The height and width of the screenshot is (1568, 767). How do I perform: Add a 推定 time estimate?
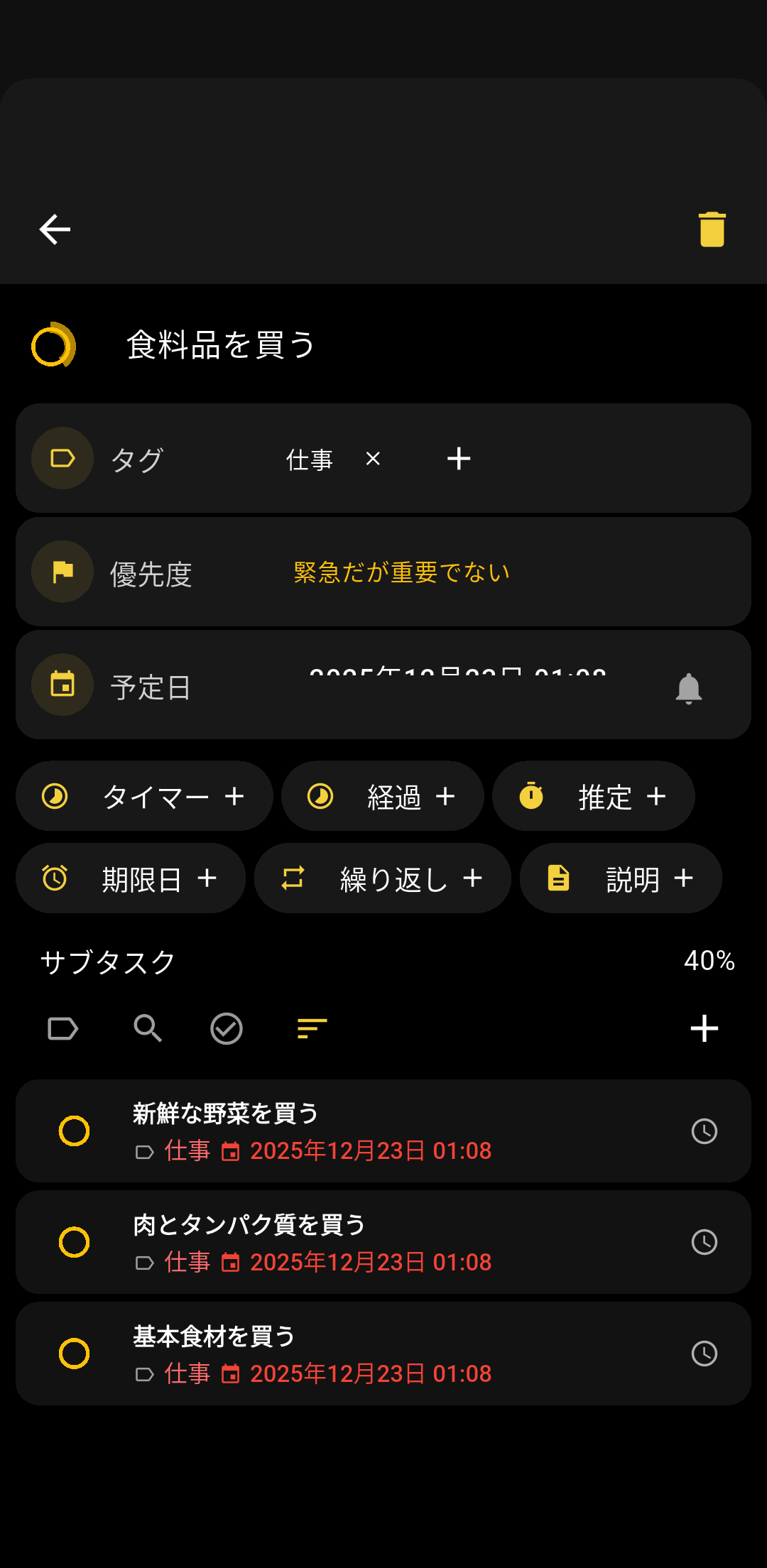pyautogui.click(x=593, y=796)
